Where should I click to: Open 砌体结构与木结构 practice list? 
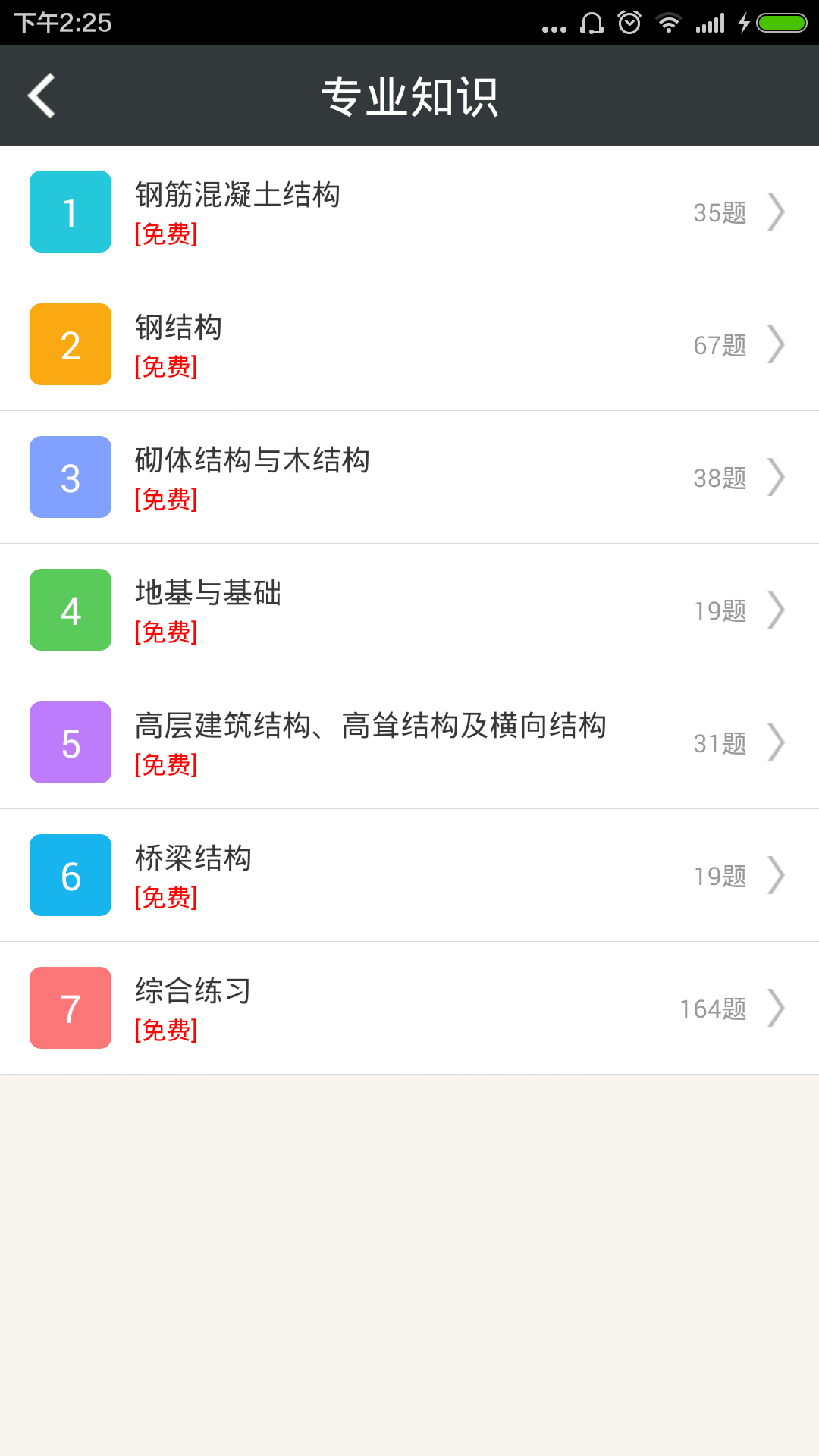pyautogui.click(x=409, y=477)
